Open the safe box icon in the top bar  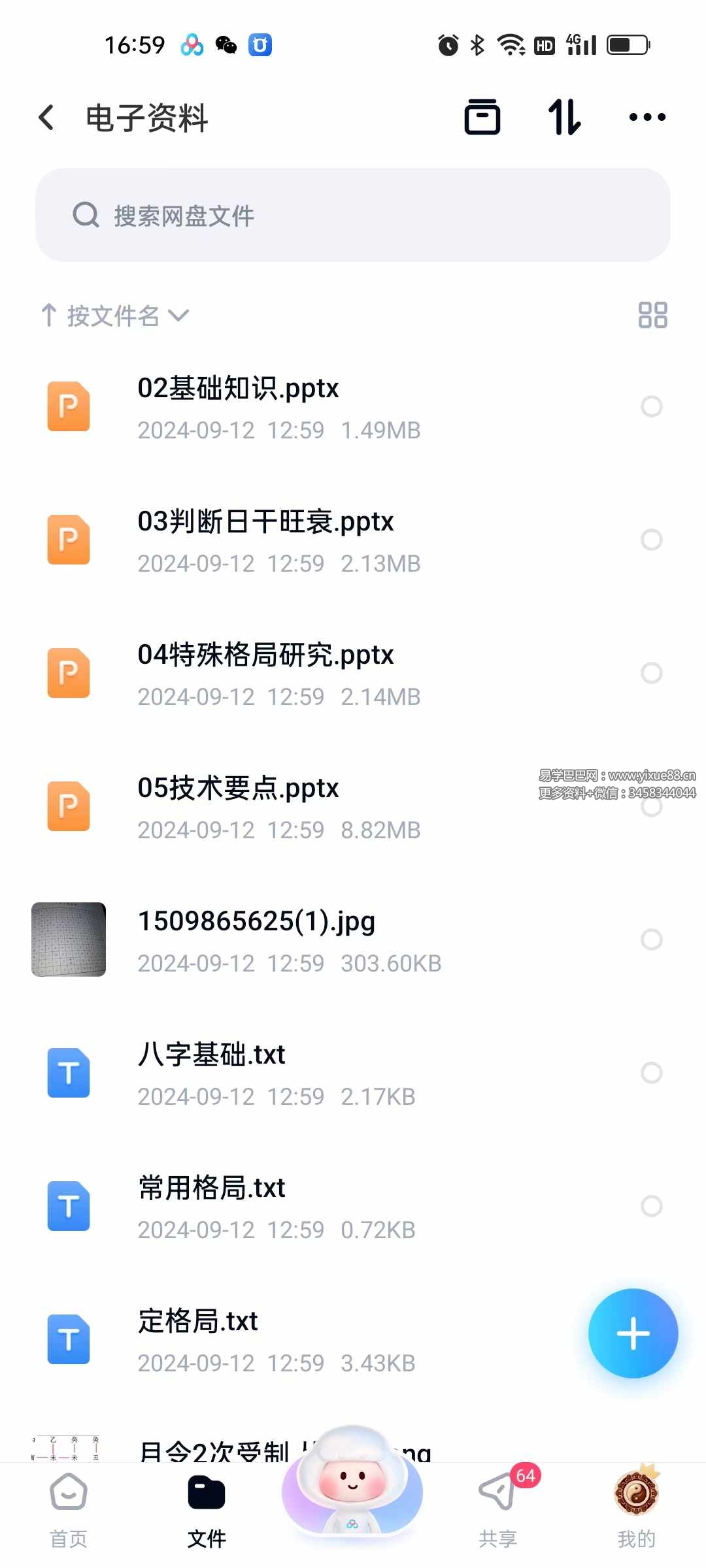pyautogui.click(x=482, y=116)
